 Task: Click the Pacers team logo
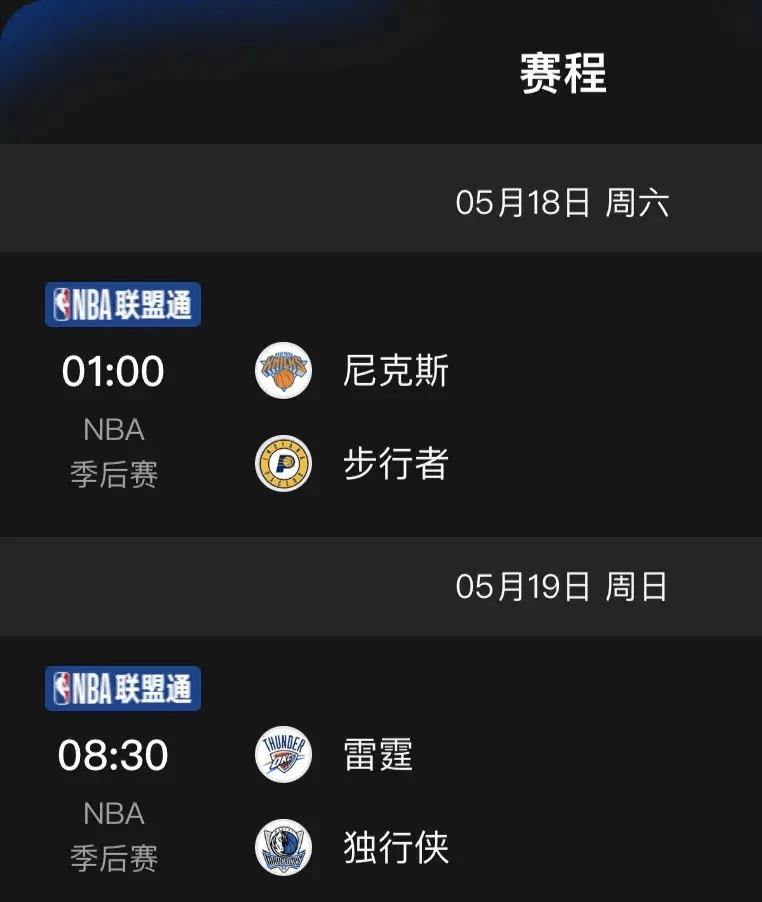[283, 463]
